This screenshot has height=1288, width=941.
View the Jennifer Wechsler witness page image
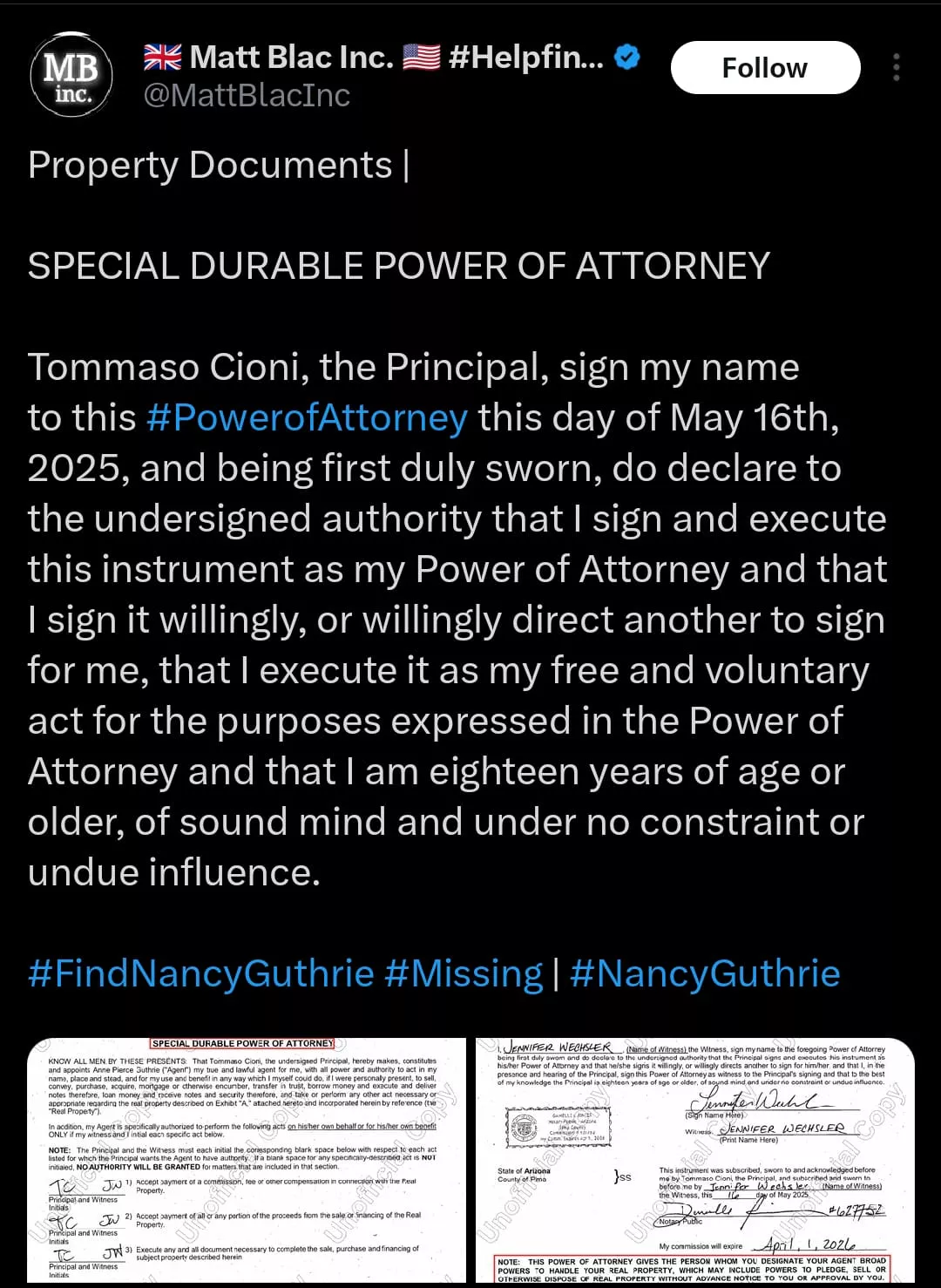pos(694,1160)
